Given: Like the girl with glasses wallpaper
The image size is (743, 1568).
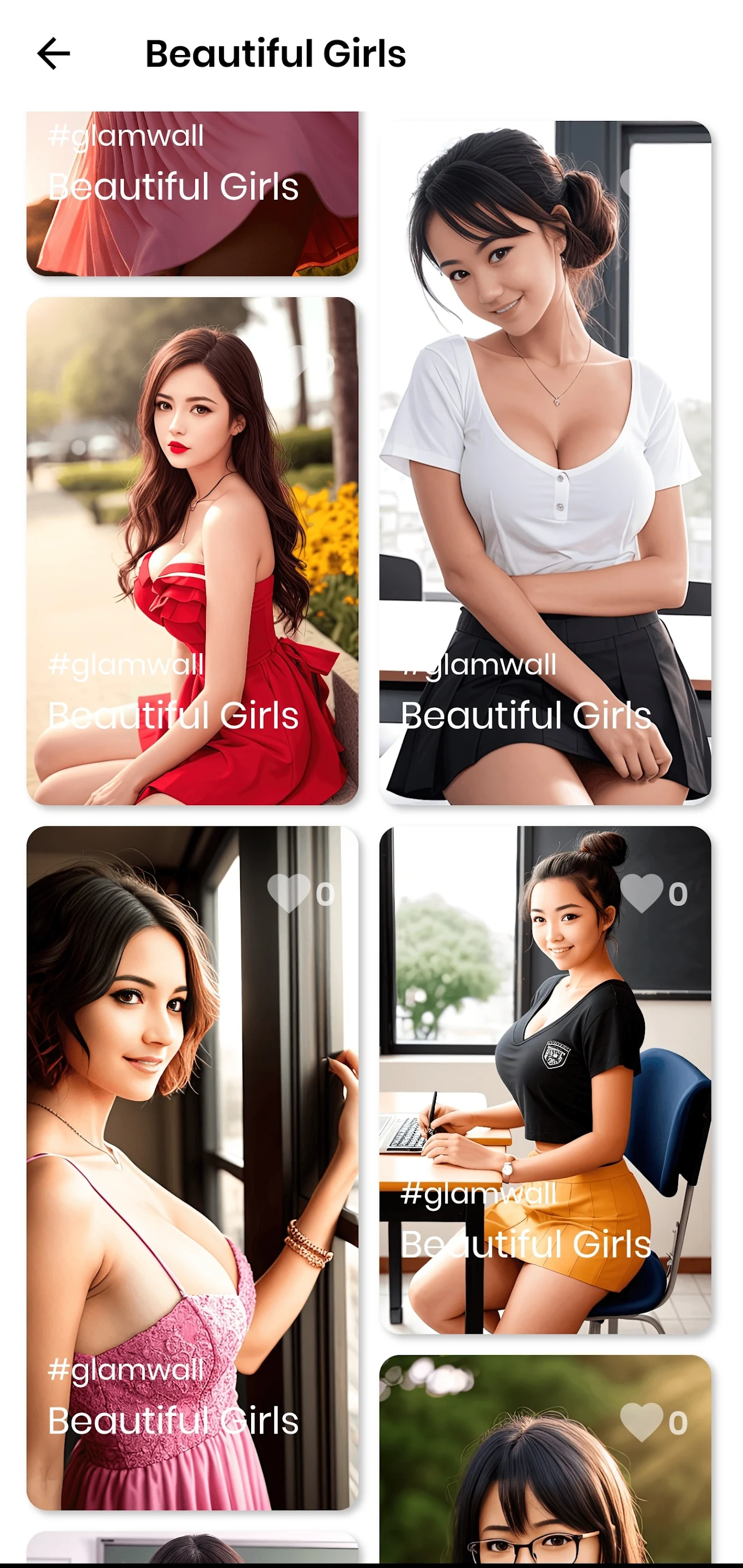Looking at the screenshot, I should point(641,1422).
